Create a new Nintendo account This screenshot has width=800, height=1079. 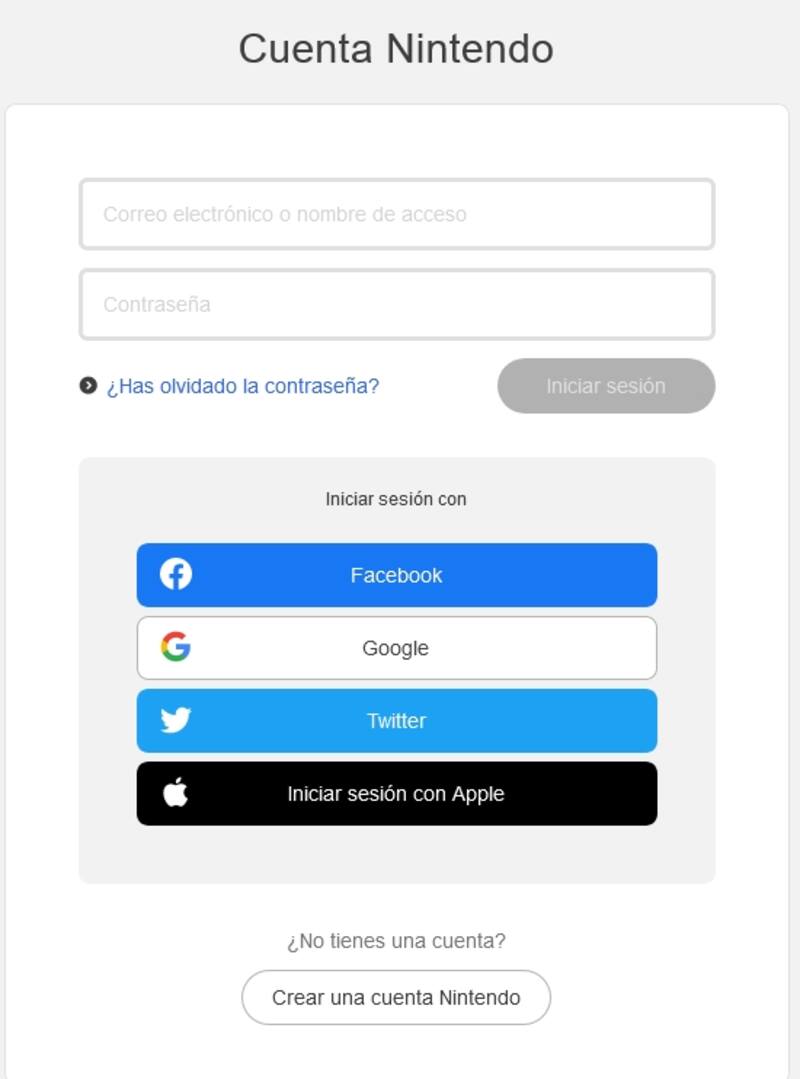click(396, 997)
